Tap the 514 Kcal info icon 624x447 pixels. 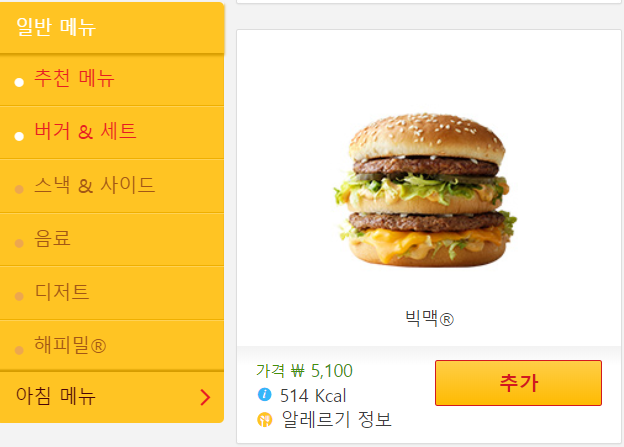(x=265, y=395)
